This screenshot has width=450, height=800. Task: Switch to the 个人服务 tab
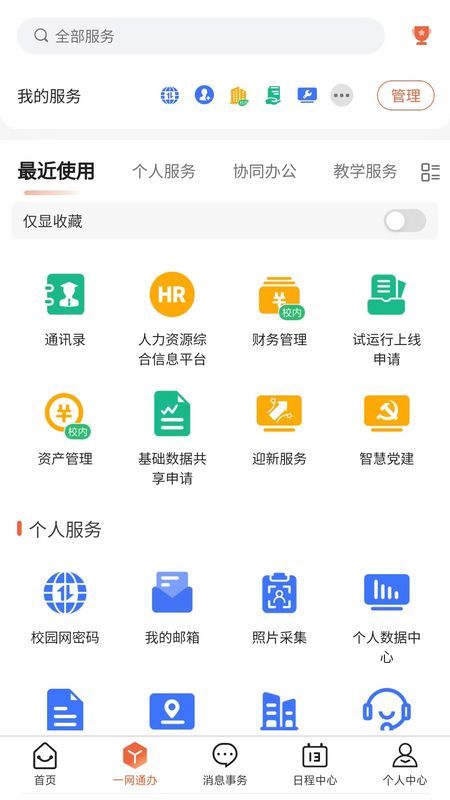pos(163,171)
